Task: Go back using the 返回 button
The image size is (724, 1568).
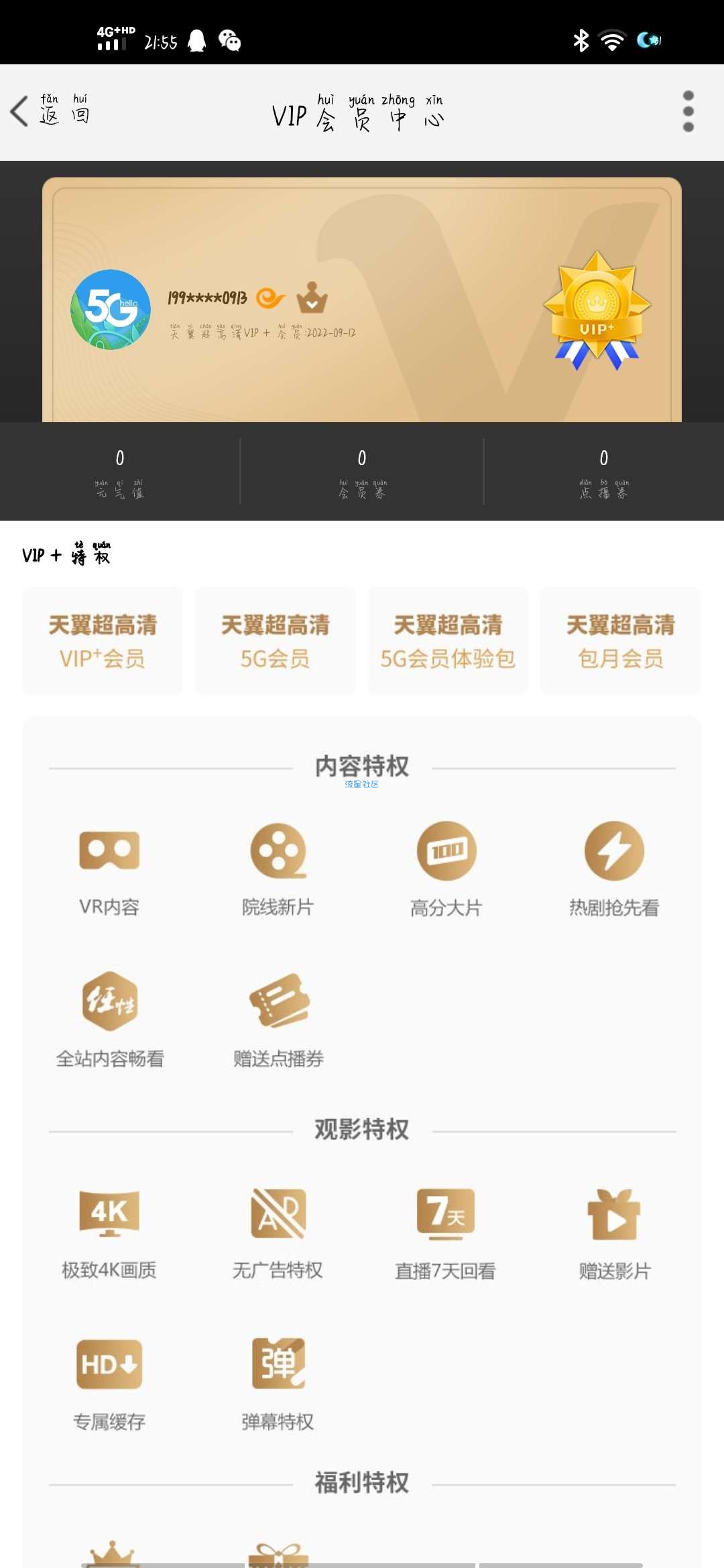Action: (50, 111)
